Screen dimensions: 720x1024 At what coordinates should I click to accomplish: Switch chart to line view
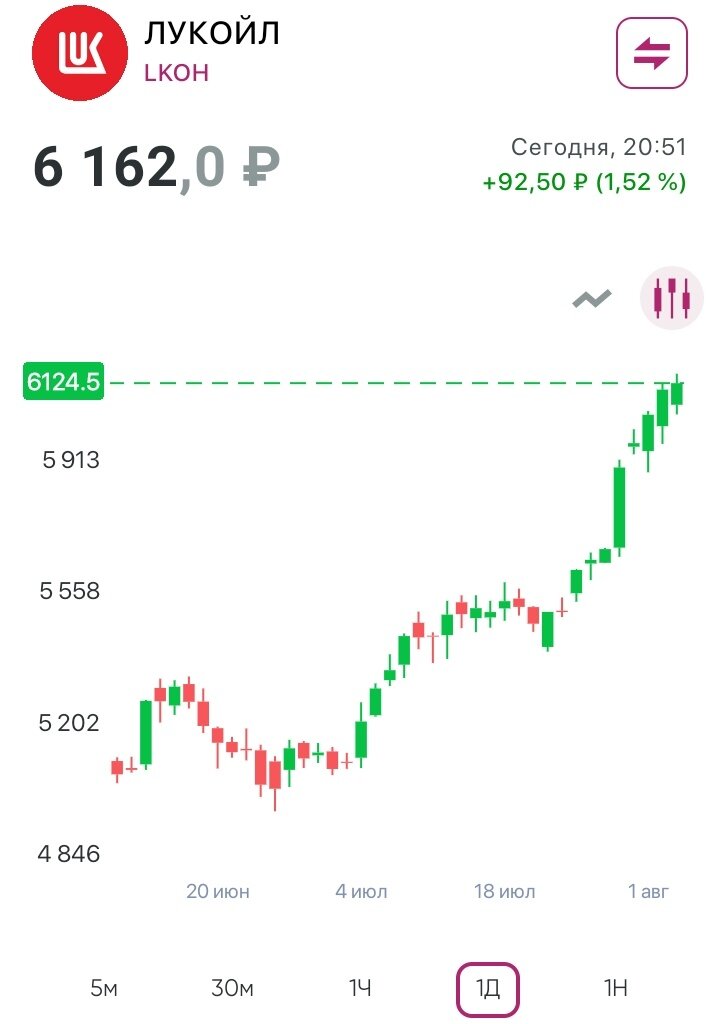(x=591, y=298)
